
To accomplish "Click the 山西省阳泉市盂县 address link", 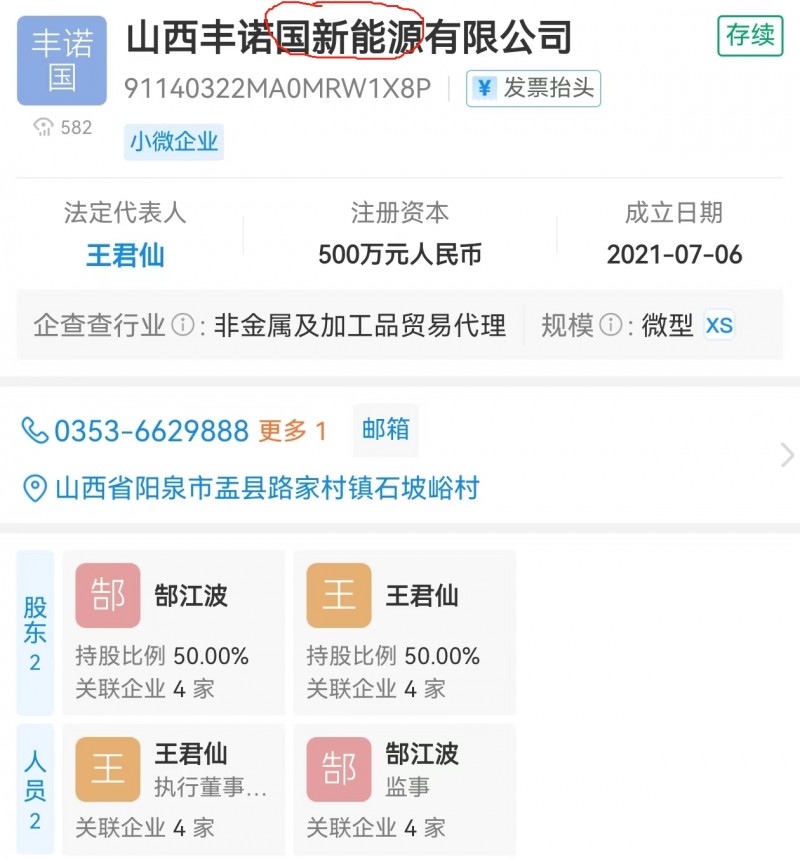I will [263, 489].
